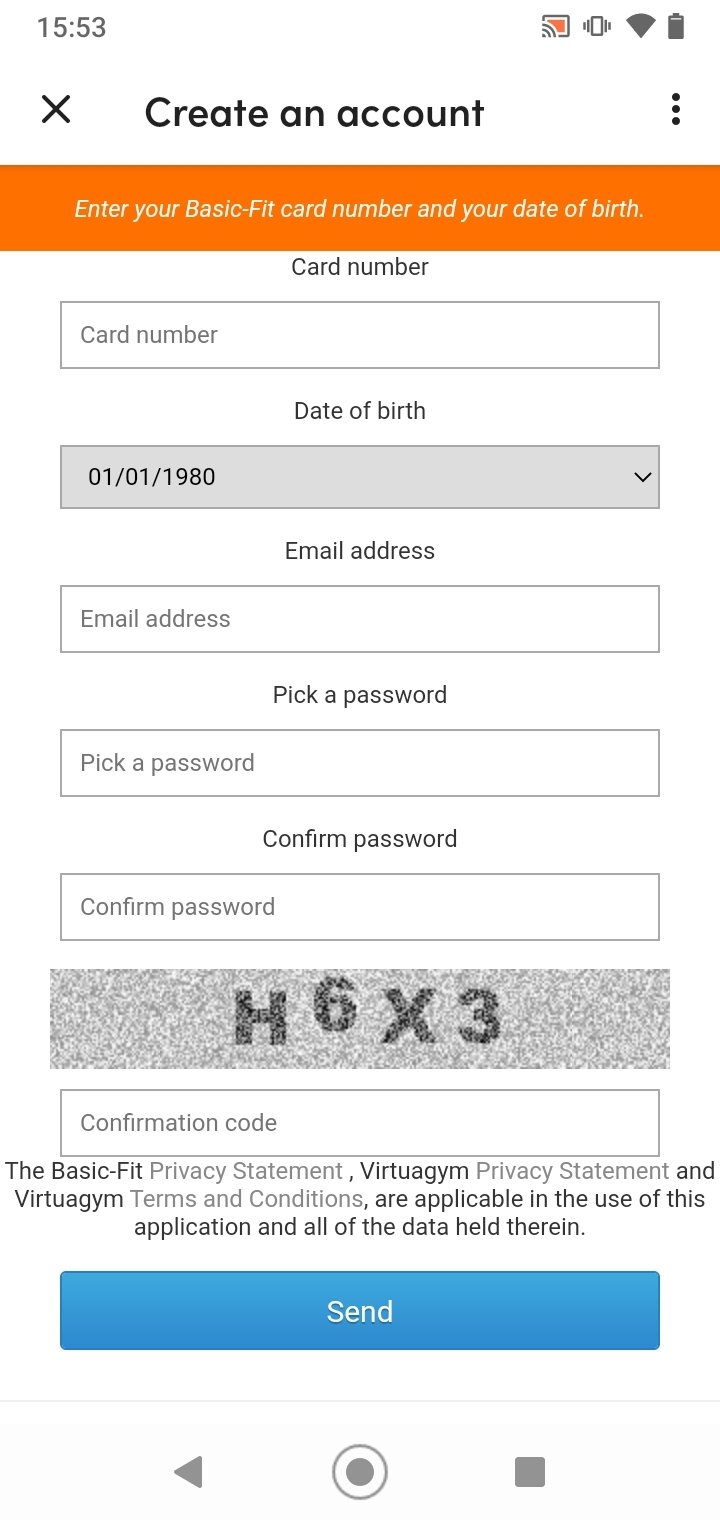Open the three-dot overflow menu

point(676,109)
